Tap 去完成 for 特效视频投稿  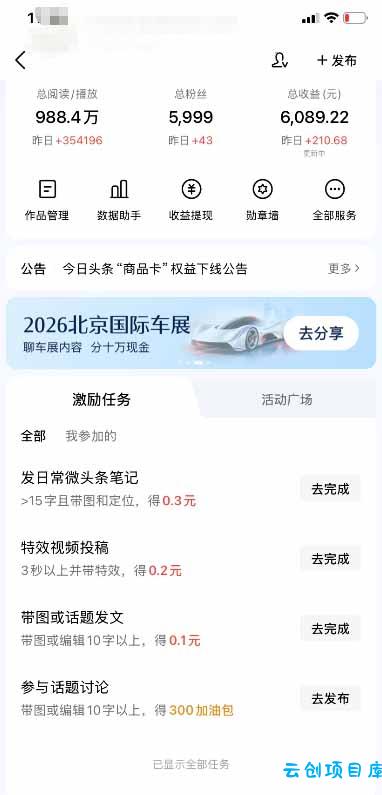pos(330,559)
